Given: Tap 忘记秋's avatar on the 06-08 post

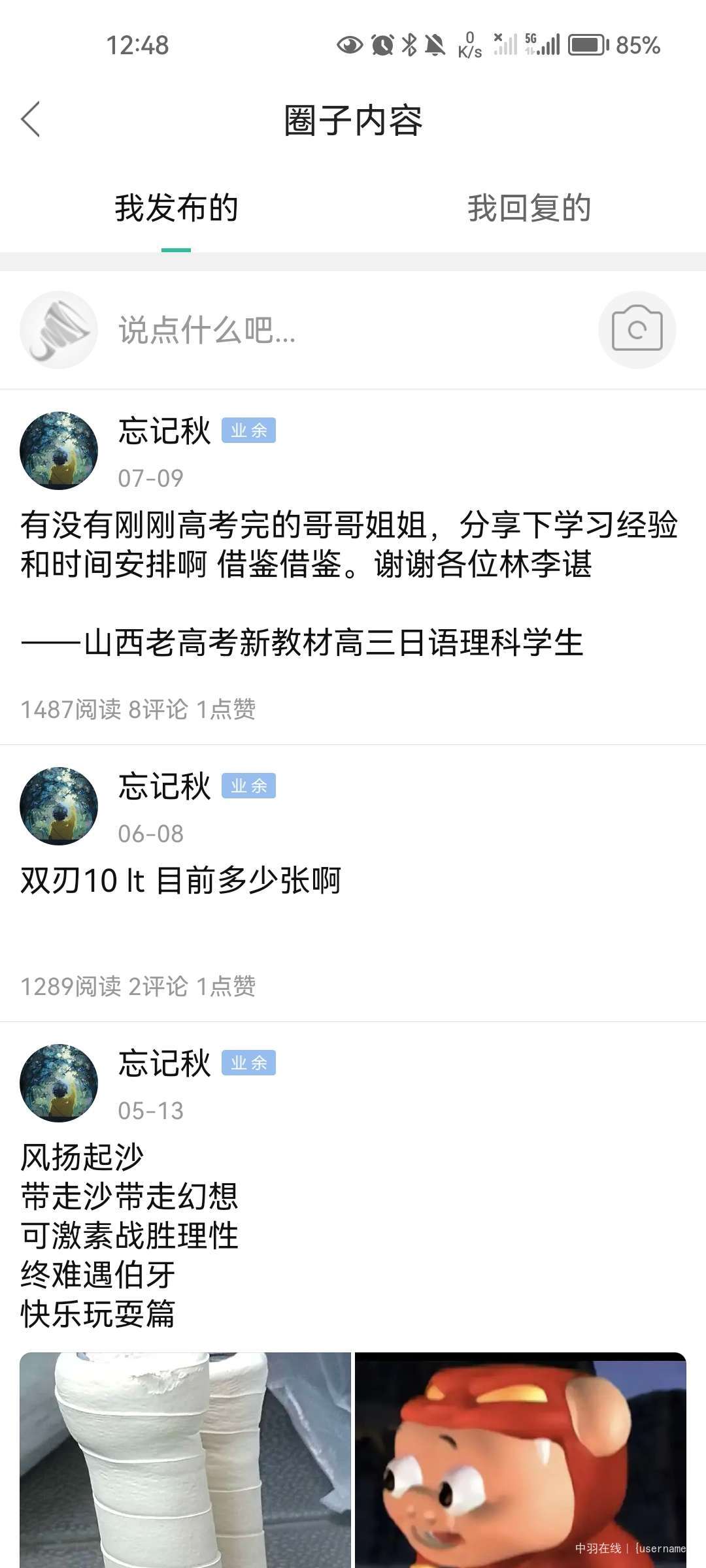Looking at the screenshot, I should (59, 806).
